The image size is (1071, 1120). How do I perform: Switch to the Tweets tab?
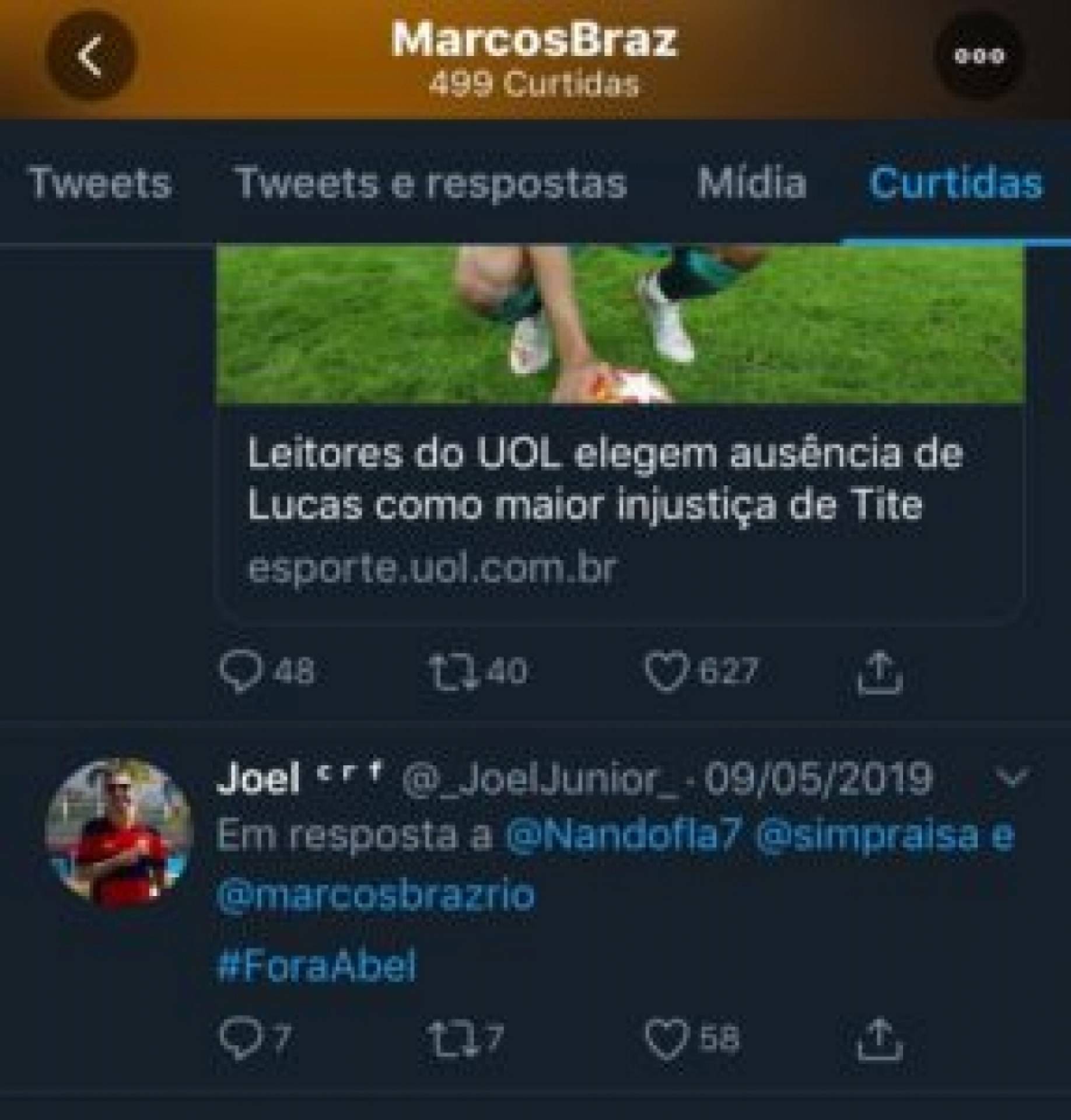coord(100,183)
